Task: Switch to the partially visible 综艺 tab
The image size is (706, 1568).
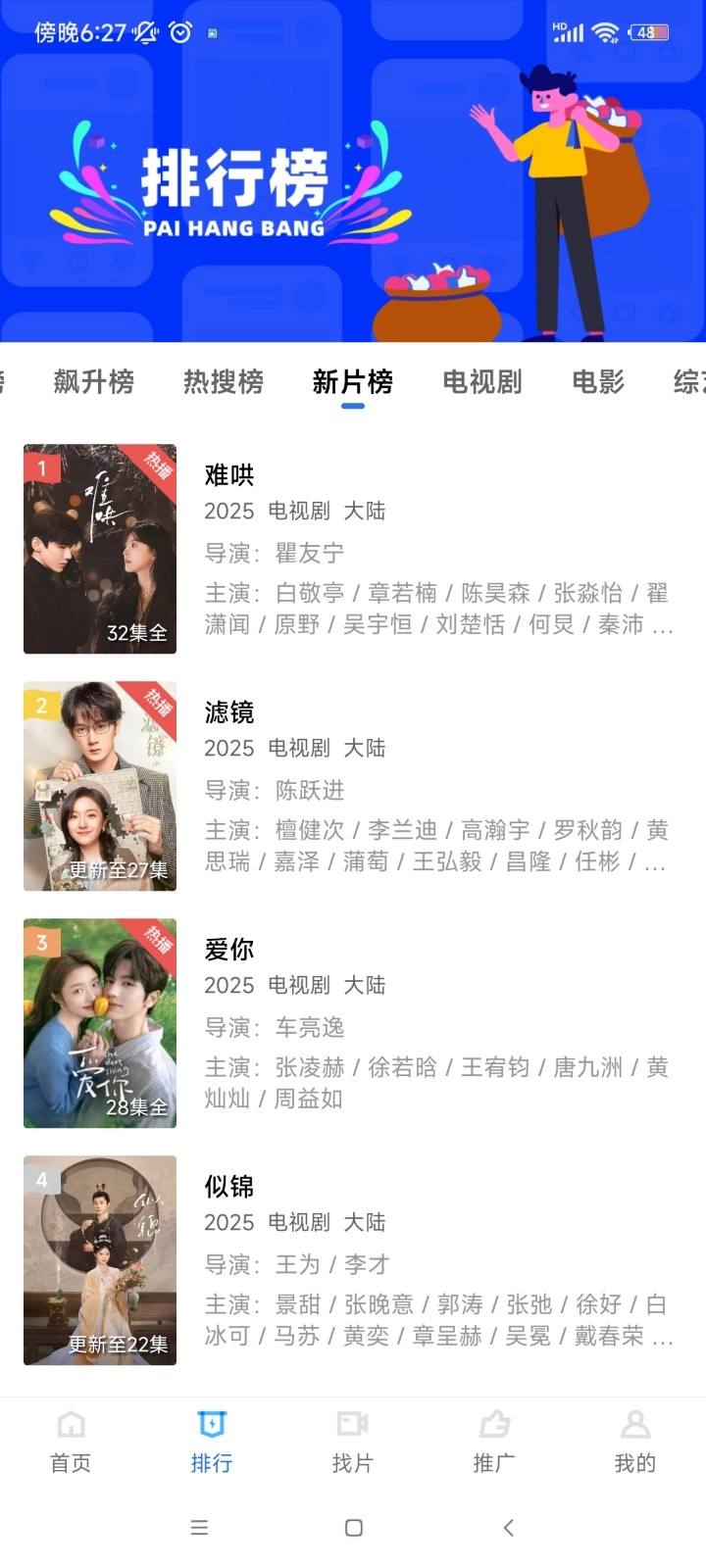Action: click(x=688, y=382)
